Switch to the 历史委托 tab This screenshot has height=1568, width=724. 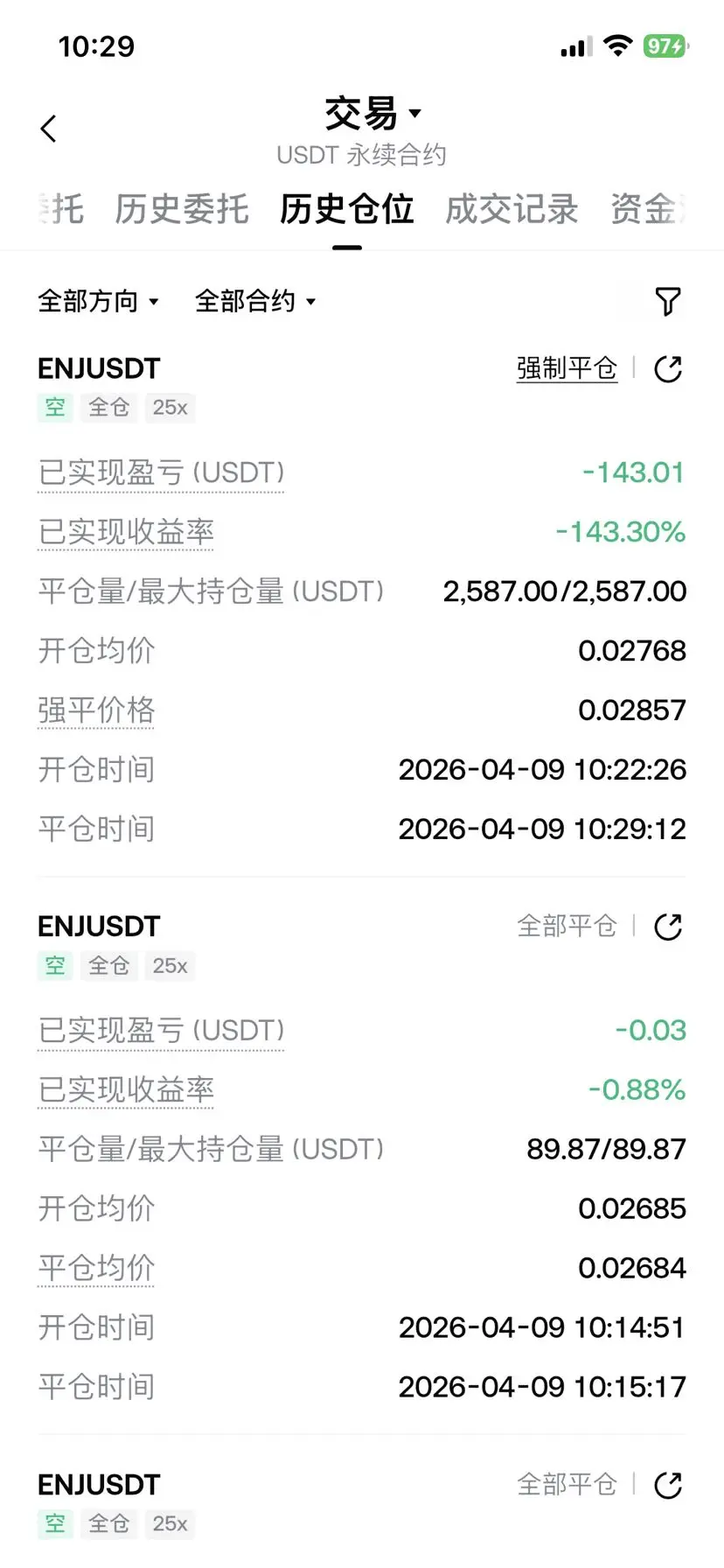[182, 210]
